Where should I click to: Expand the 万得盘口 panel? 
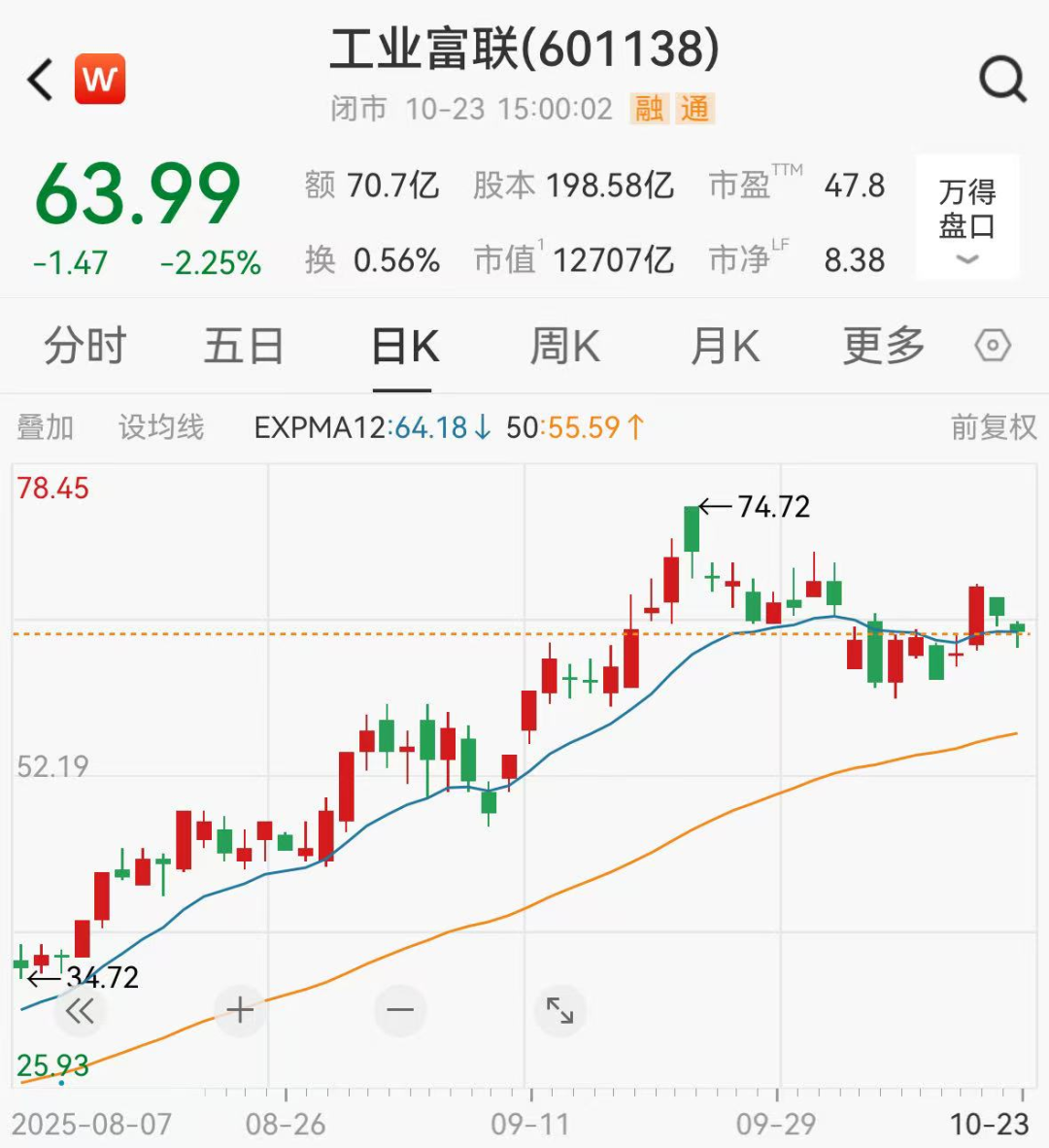click(x=967, y=218)
